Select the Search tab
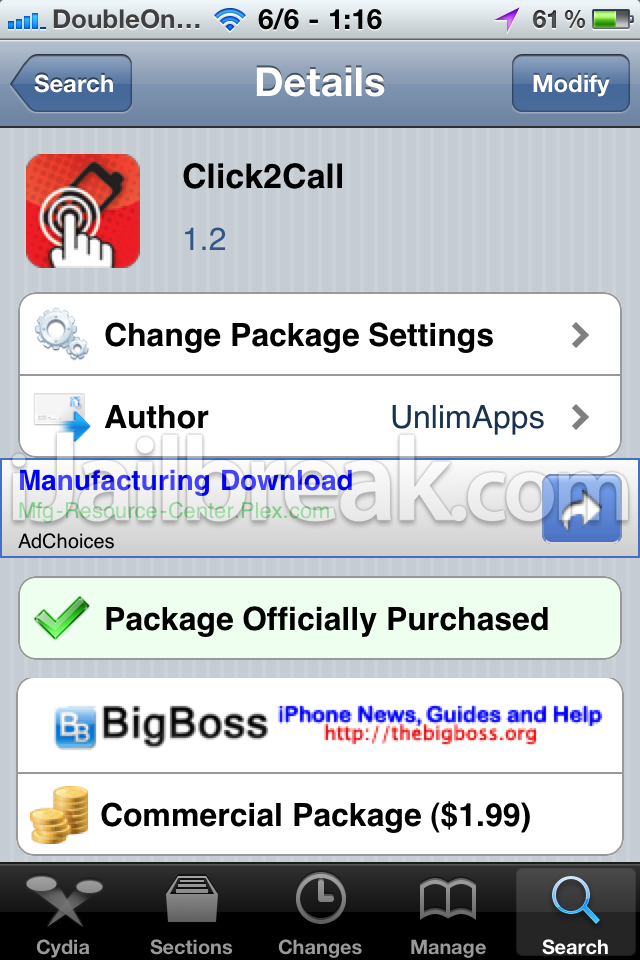Screen dimensions: 640x960 pyautogui.click(x=575, y=916)
